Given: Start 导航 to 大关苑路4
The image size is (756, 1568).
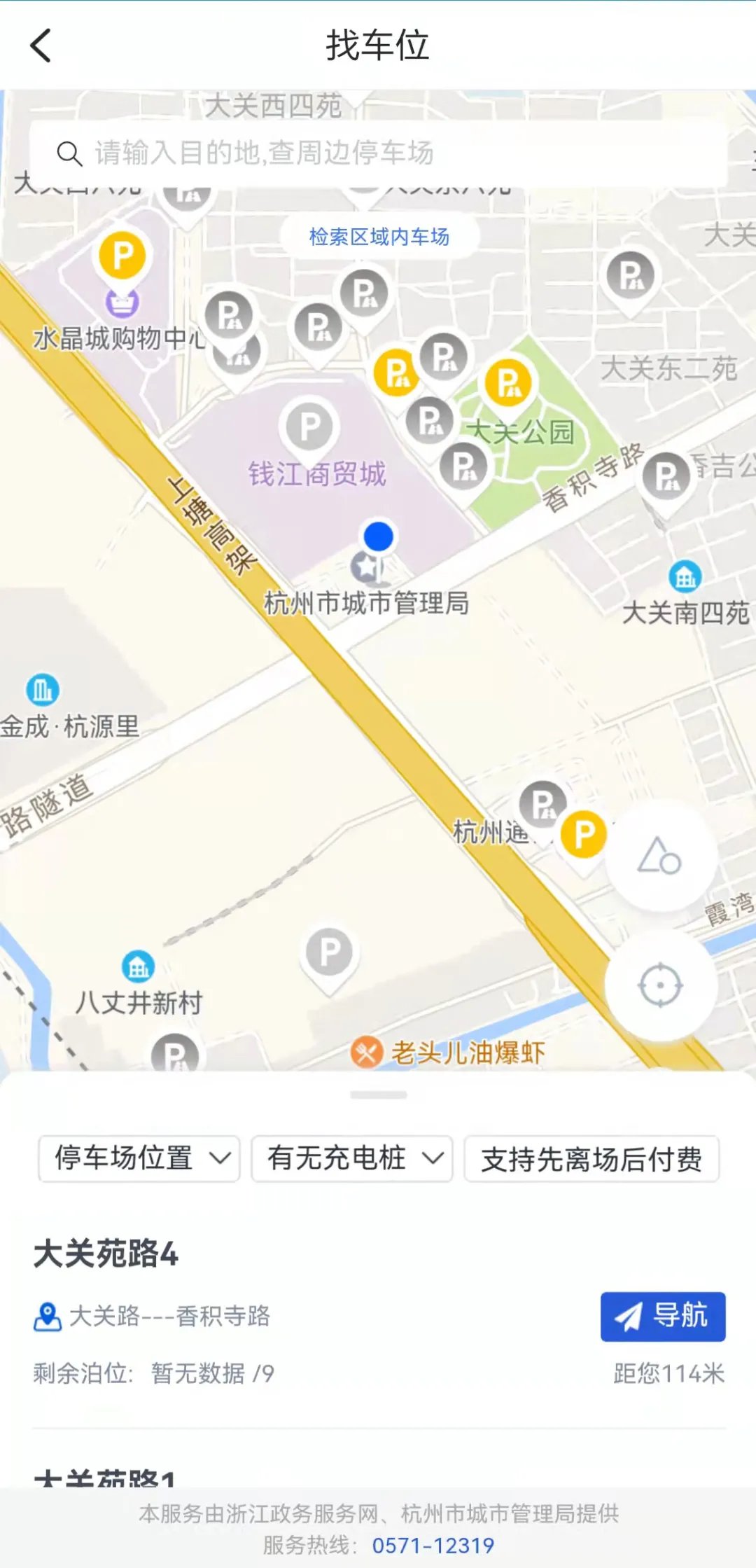Looking at the screenshot, I should [662, 1316].
